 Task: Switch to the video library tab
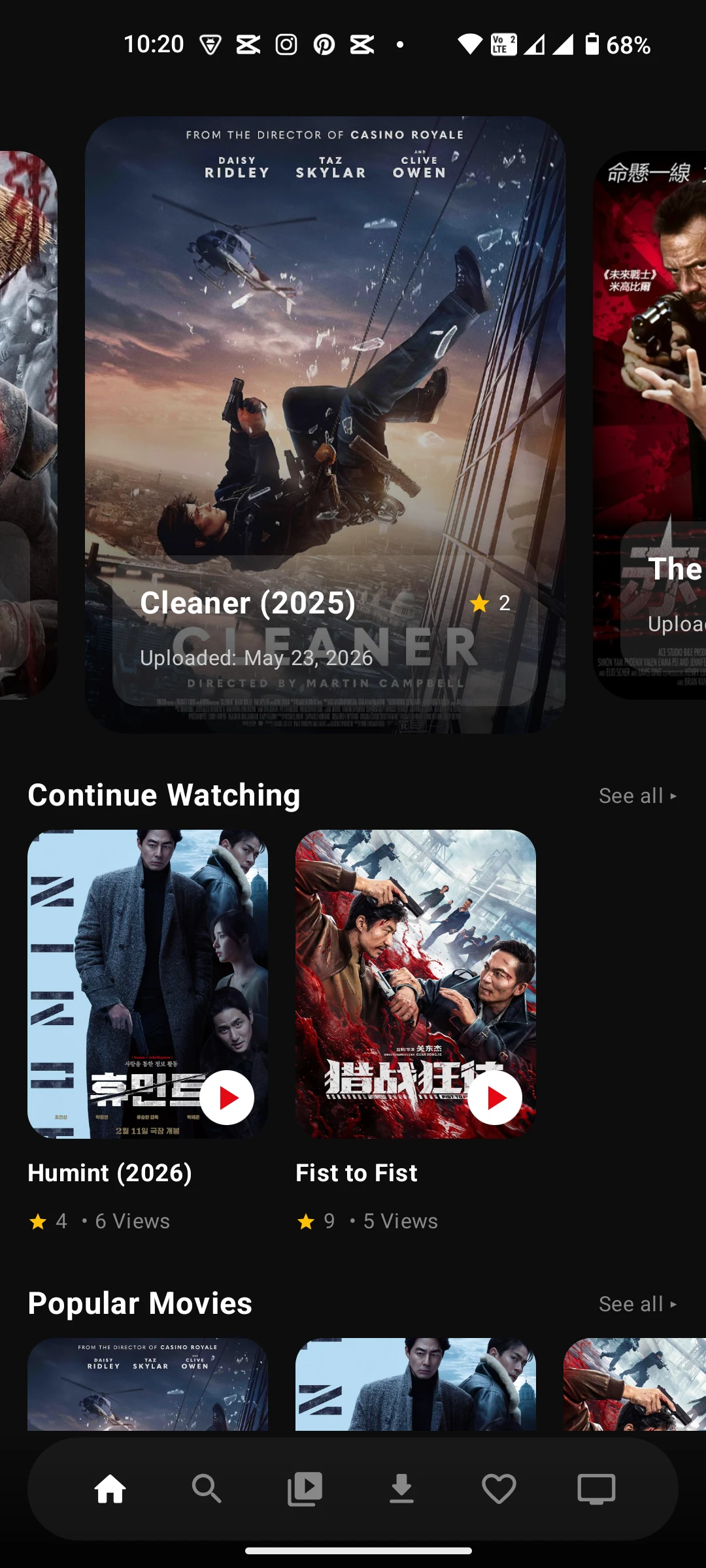click(x=305, y=1489)
